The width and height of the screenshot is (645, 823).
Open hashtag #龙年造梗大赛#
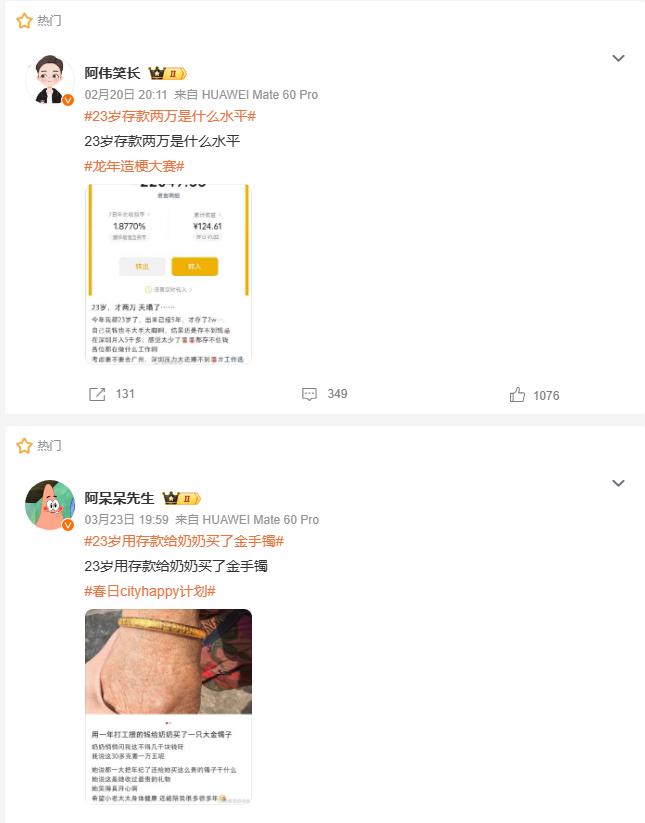[x=135, y=166]
